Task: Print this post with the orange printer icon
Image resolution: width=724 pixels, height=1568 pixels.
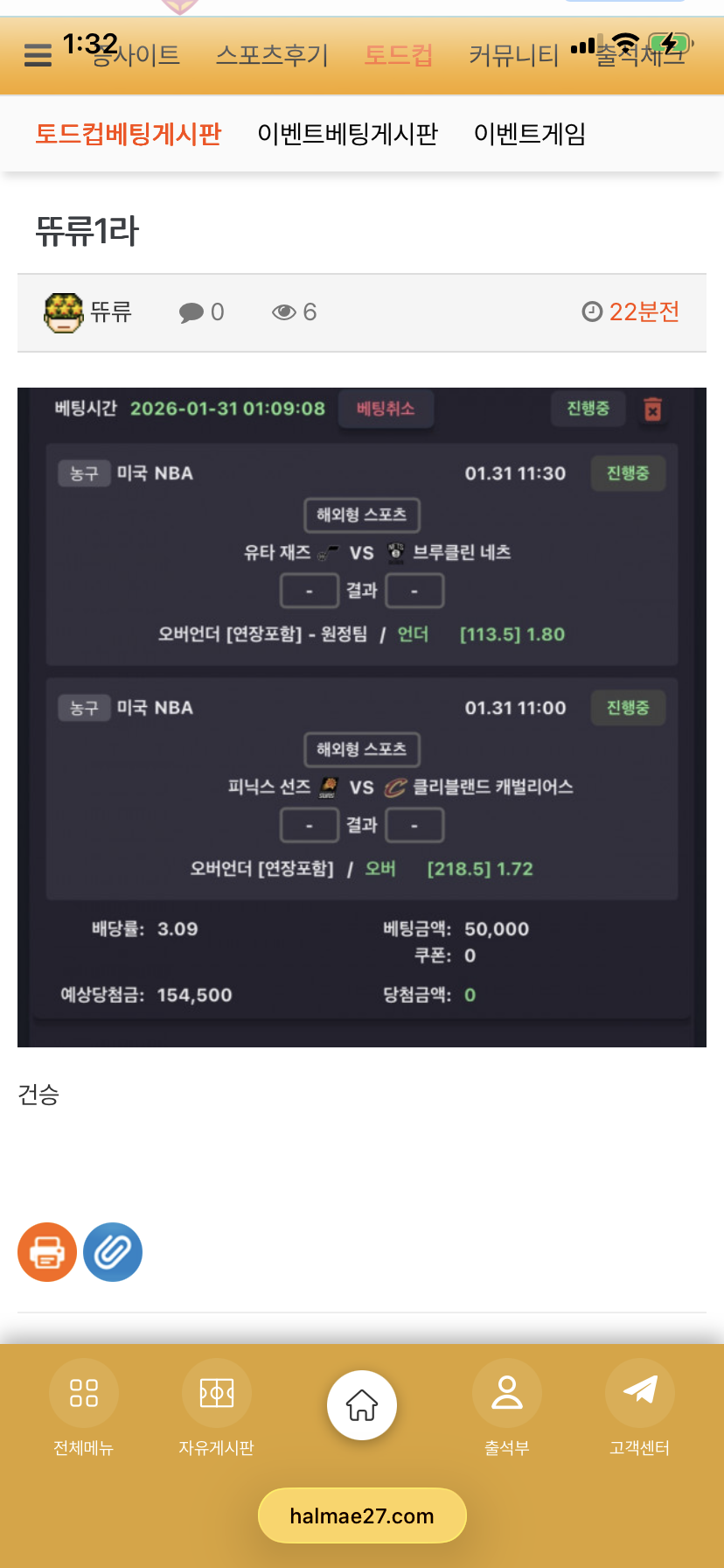Action: pyautogui.click(x=47, y=1252)
